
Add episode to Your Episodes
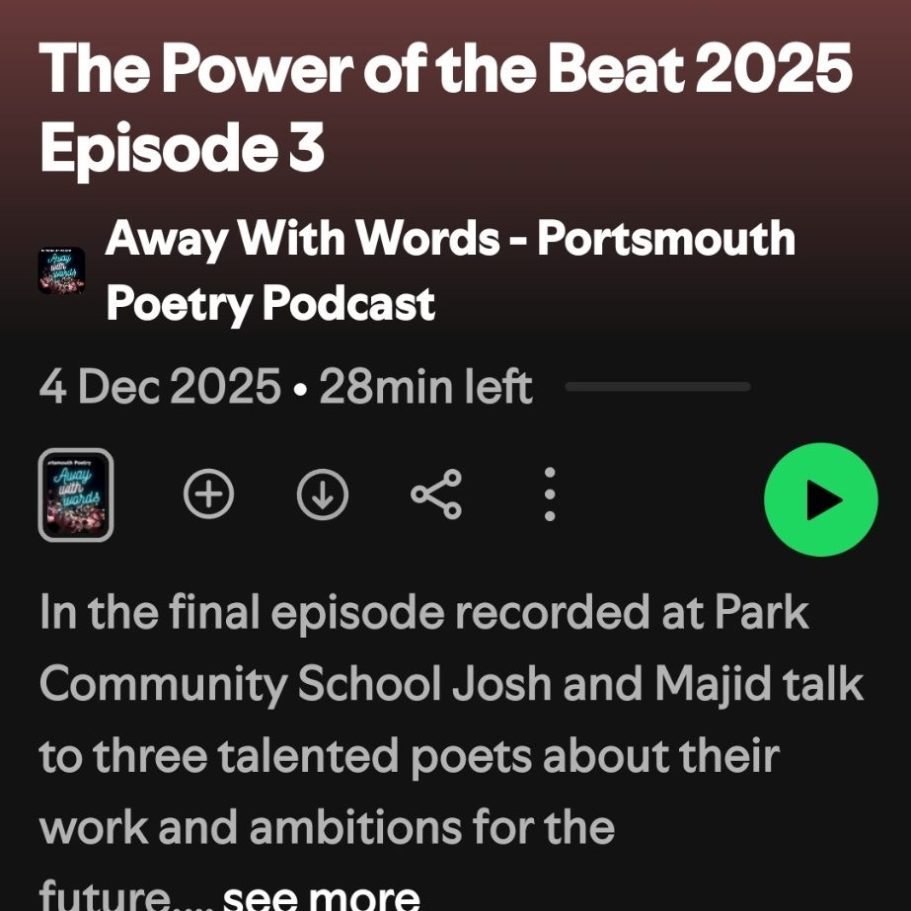tap(209, 494)
